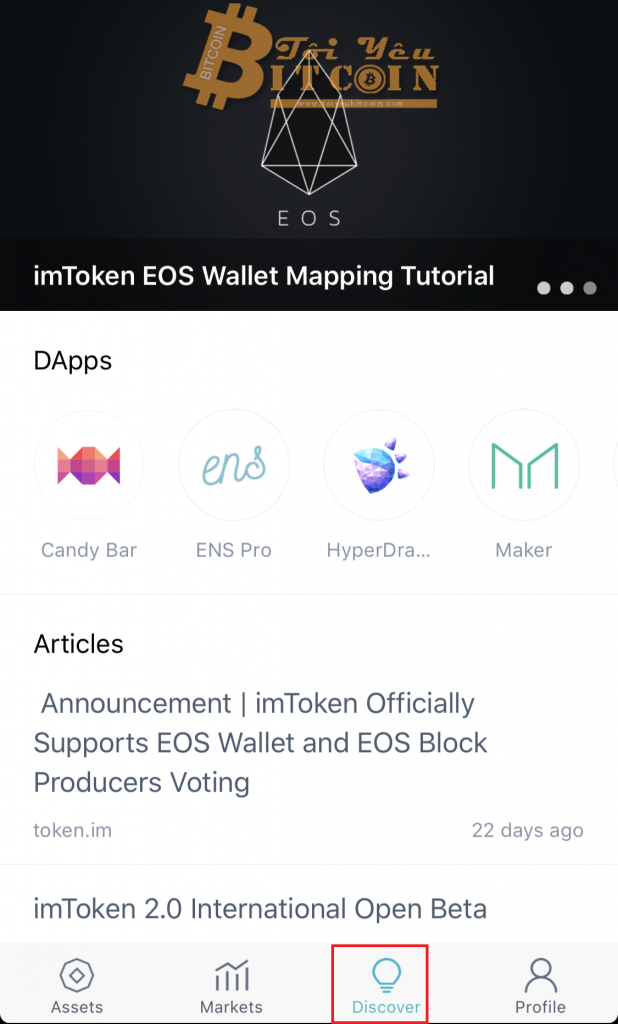This screenshot has height=1024, width=618.
Task: Open the EOS Wallet Mapping Tutorial banner
Action: pos(309,155)
